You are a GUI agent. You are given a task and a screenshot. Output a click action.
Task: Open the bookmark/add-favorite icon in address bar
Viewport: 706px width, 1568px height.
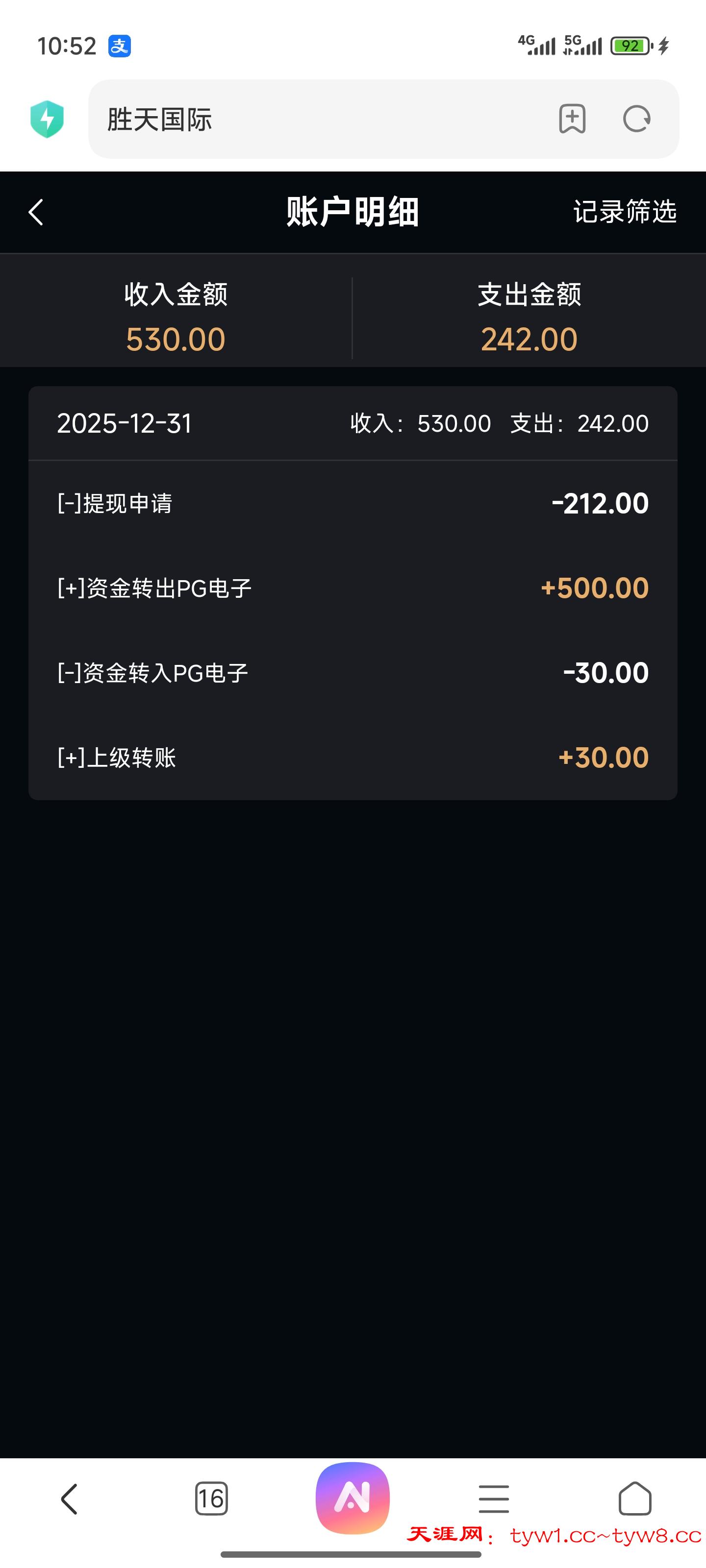(573, 119)
